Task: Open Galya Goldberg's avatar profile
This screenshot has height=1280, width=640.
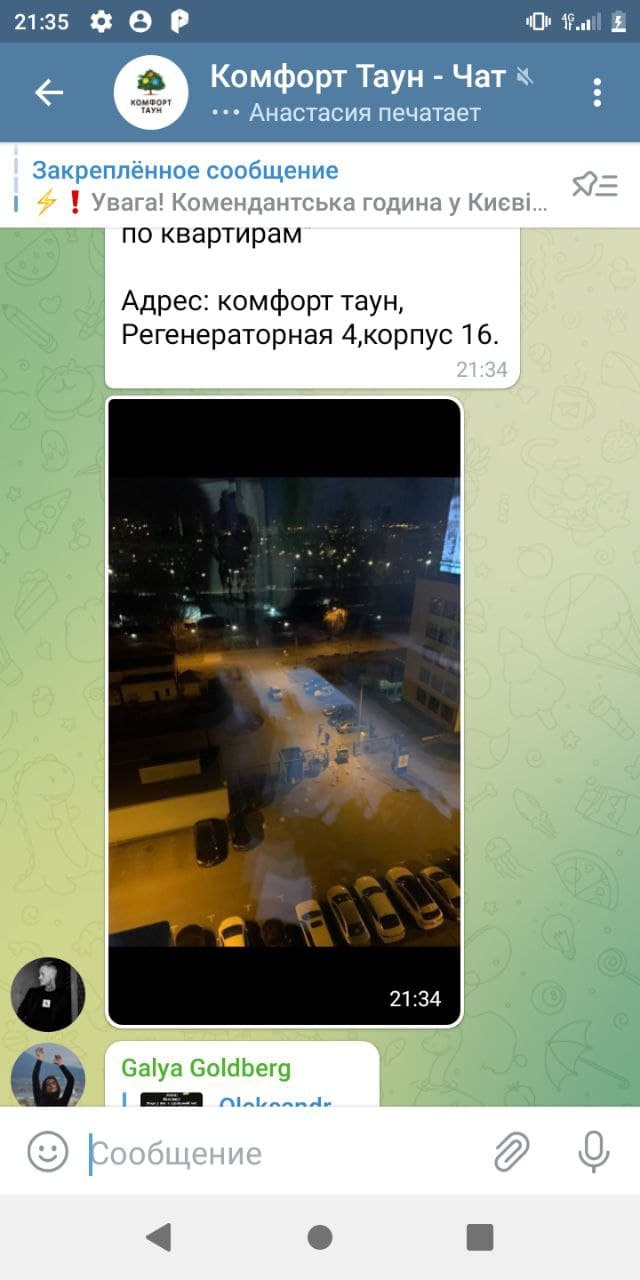Action: [48, 1075]
